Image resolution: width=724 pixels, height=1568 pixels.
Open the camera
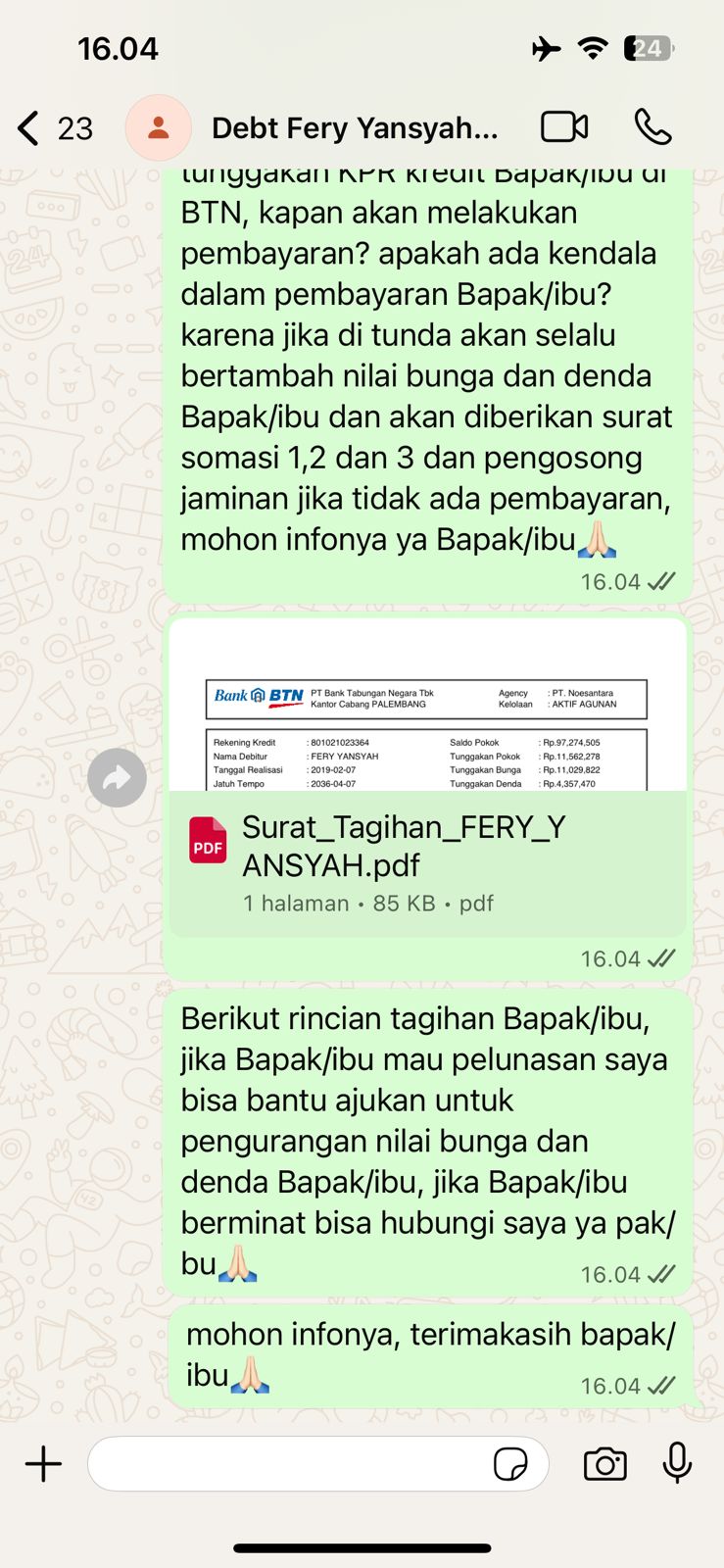click(604, 1464)
